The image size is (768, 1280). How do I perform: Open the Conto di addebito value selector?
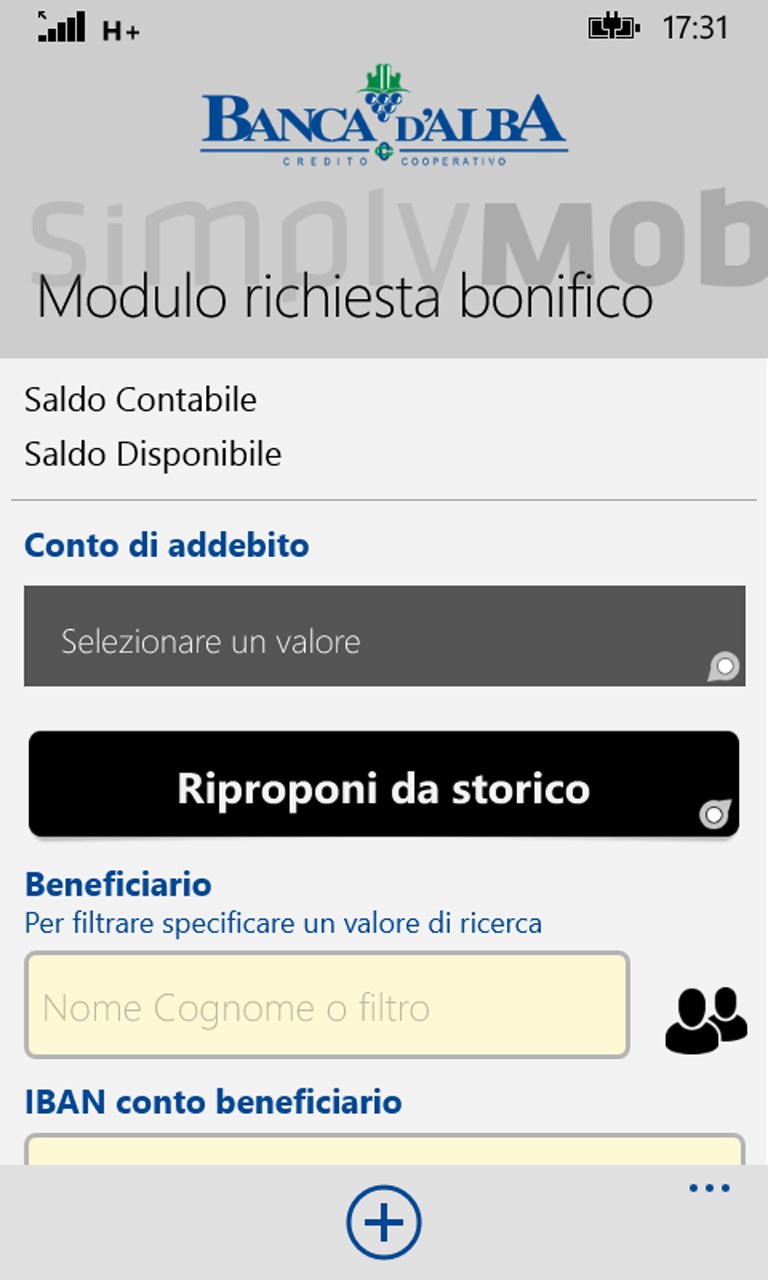(x=384, y=636)
